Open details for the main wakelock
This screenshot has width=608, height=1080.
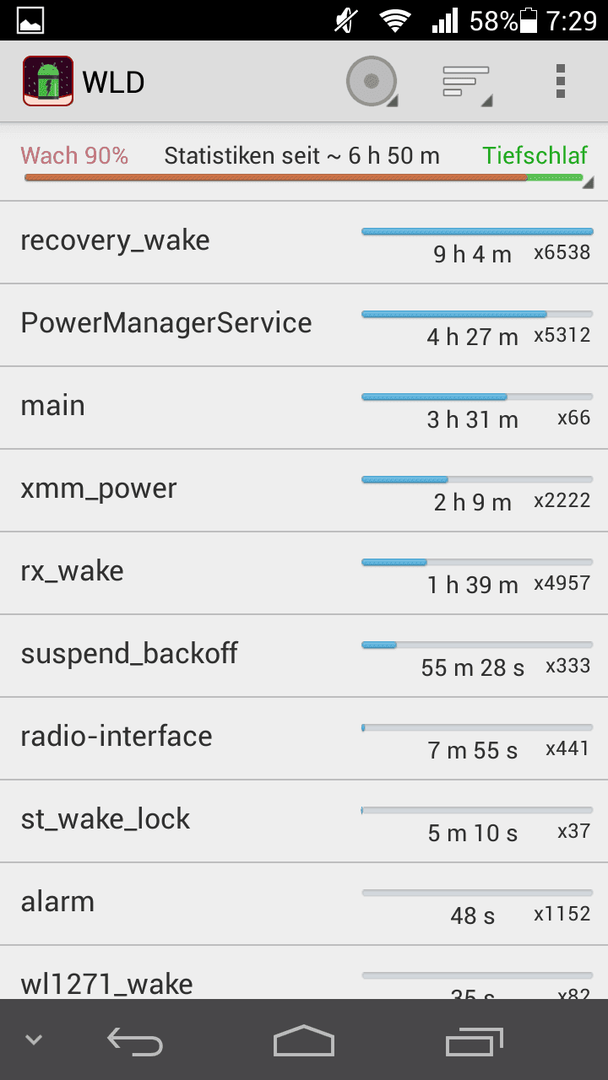304,408
